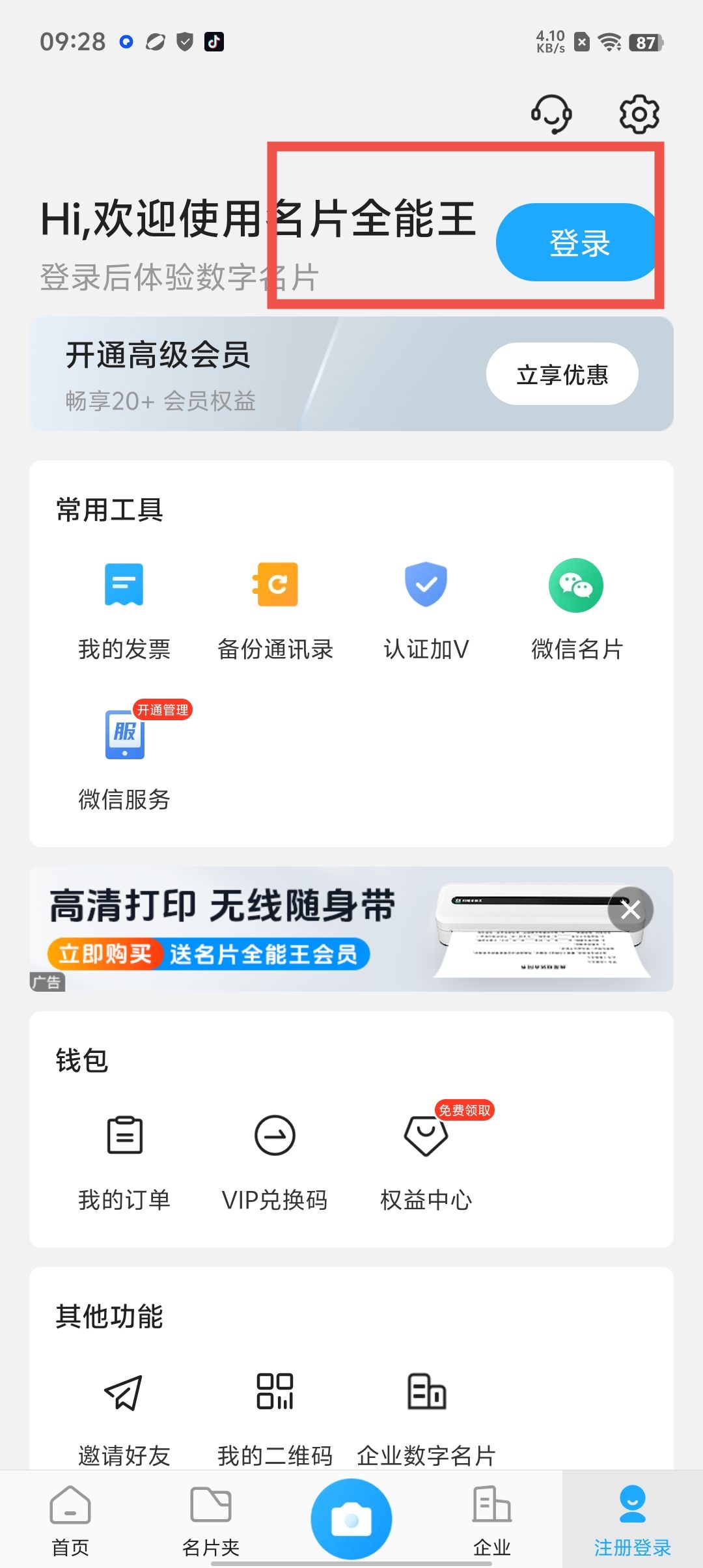
Task: Open 我的二维码 feature
Action: pos(275,1417)
